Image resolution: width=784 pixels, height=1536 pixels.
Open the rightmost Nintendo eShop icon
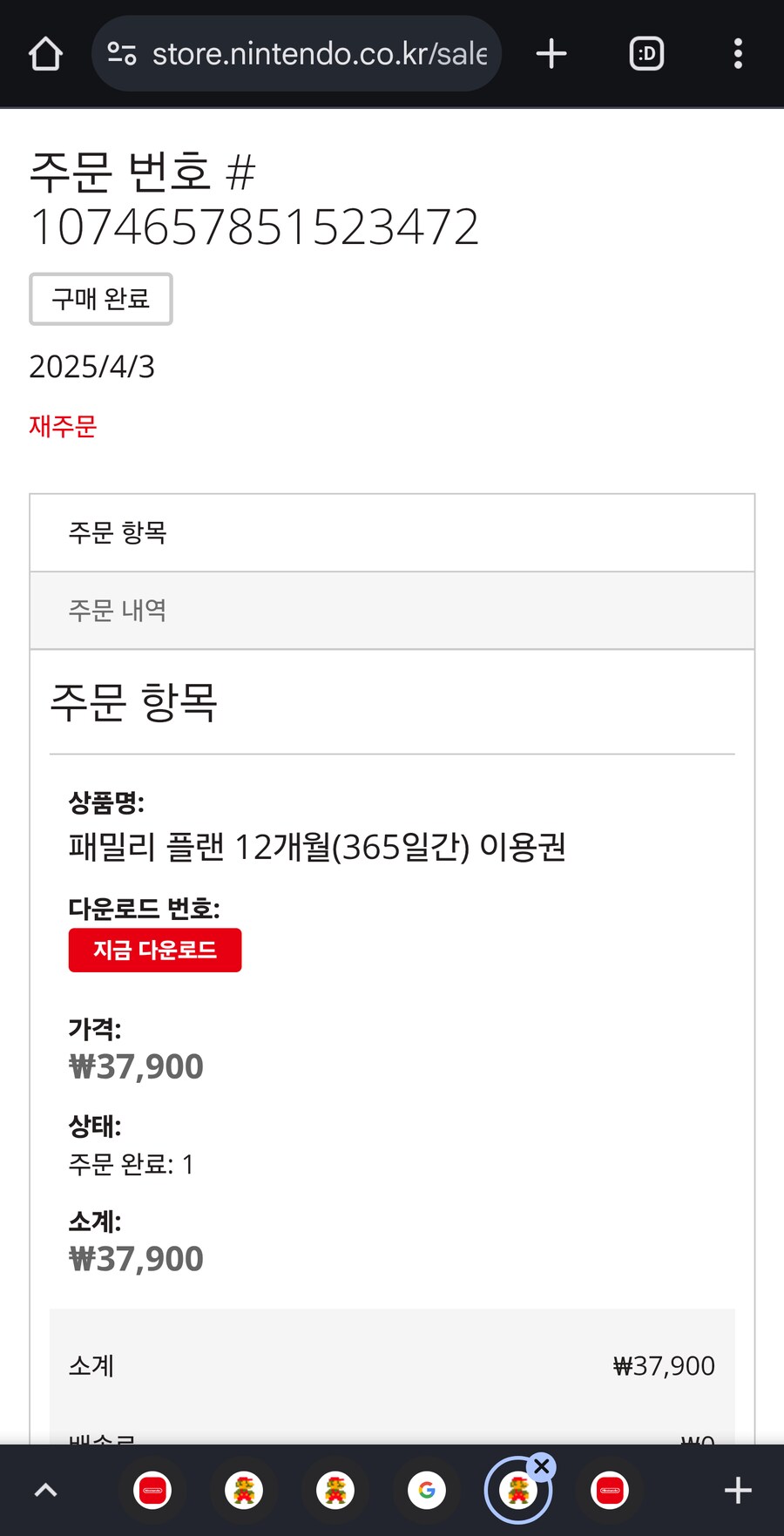coord(610,1490)
